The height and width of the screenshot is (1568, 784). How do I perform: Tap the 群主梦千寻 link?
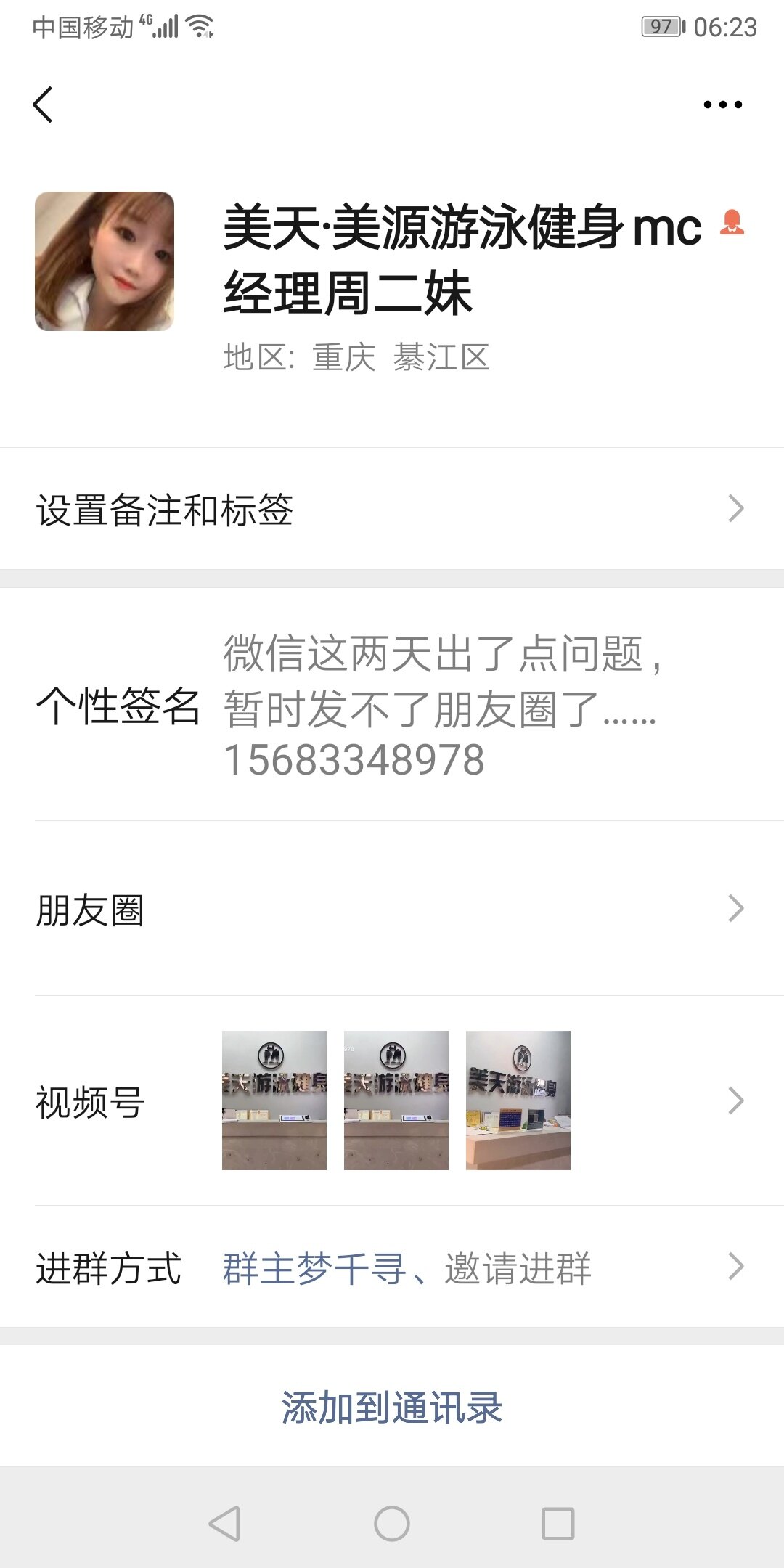coord(314,1268)
